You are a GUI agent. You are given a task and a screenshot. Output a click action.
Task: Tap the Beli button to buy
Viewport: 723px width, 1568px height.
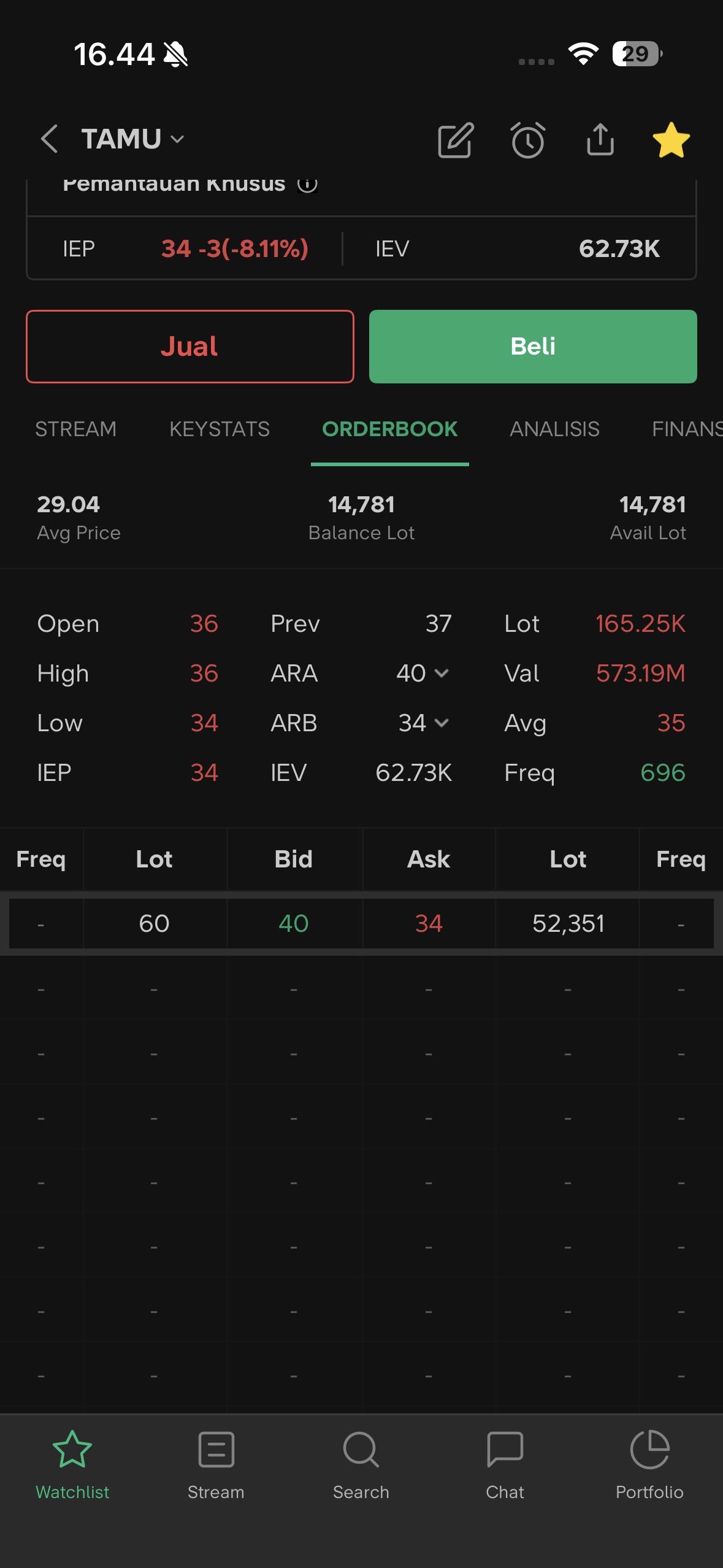point(533,347)
